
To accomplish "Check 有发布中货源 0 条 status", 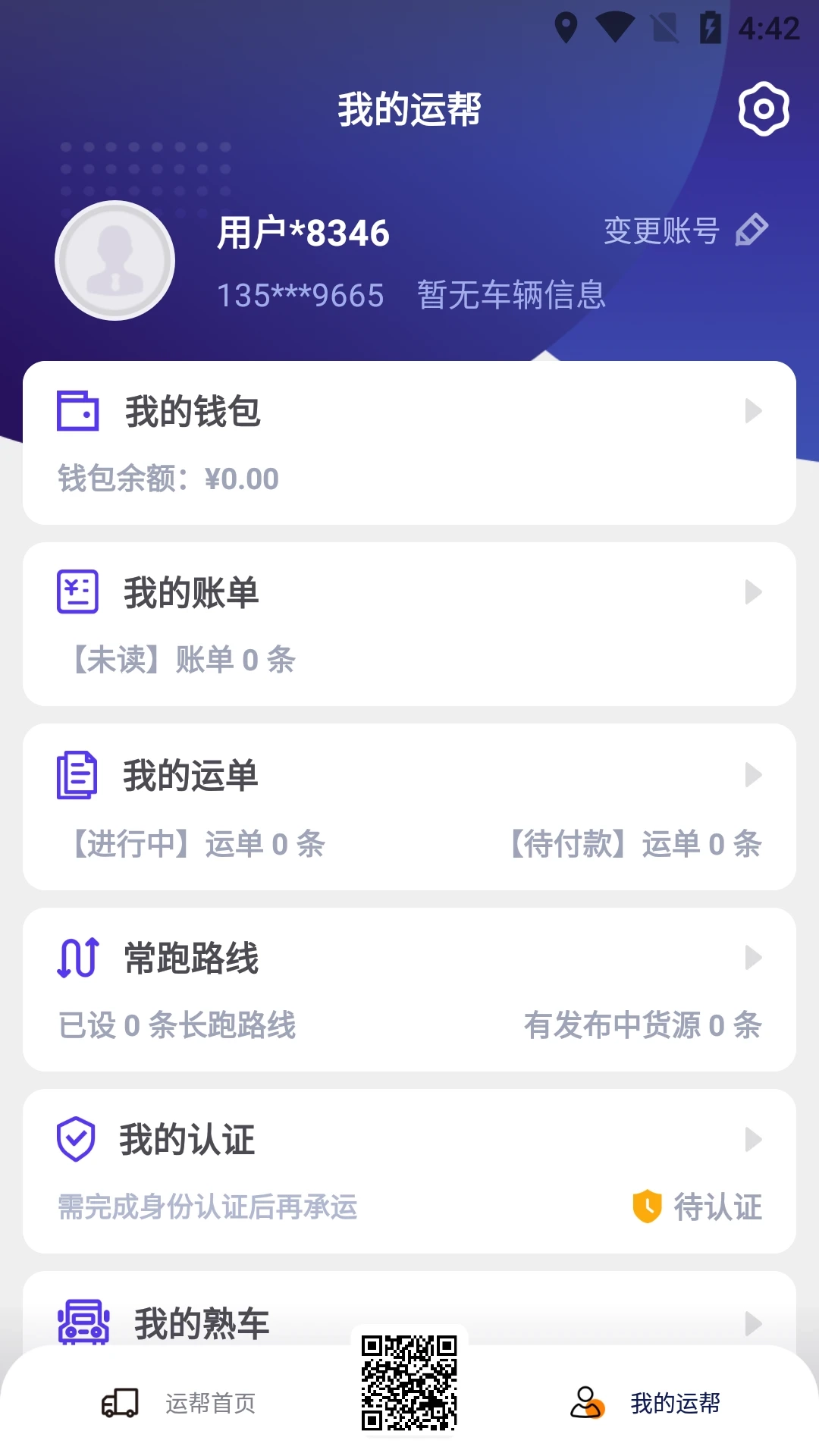I will (645, 1026).
